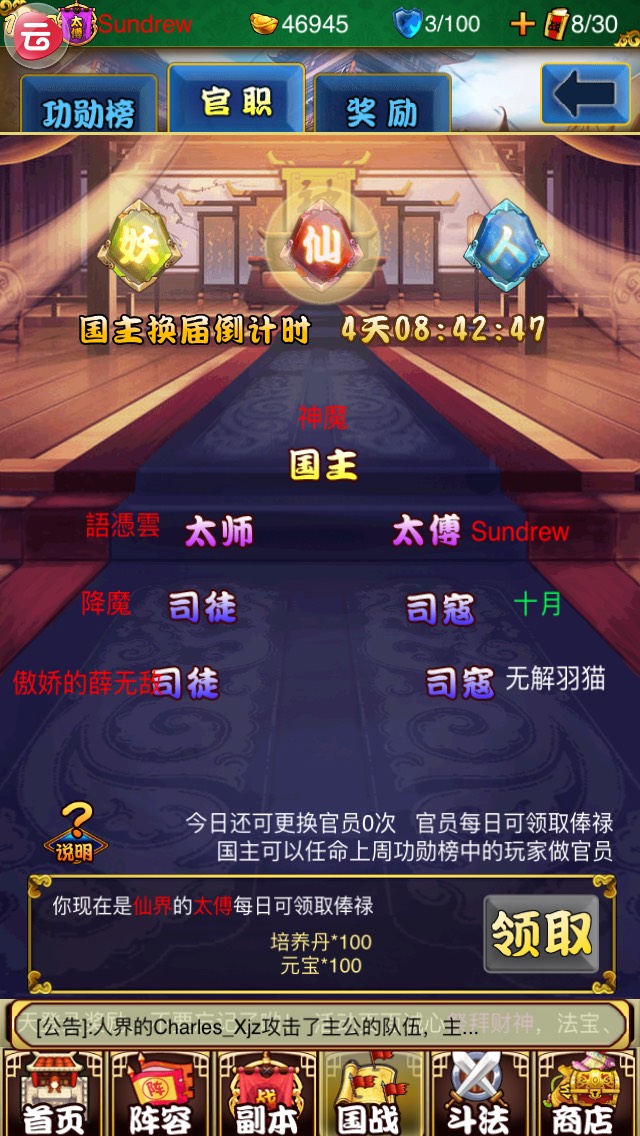The image size is (640, 1136).
Task: Claim daily salary with 领取
Action: click(541, 934)
